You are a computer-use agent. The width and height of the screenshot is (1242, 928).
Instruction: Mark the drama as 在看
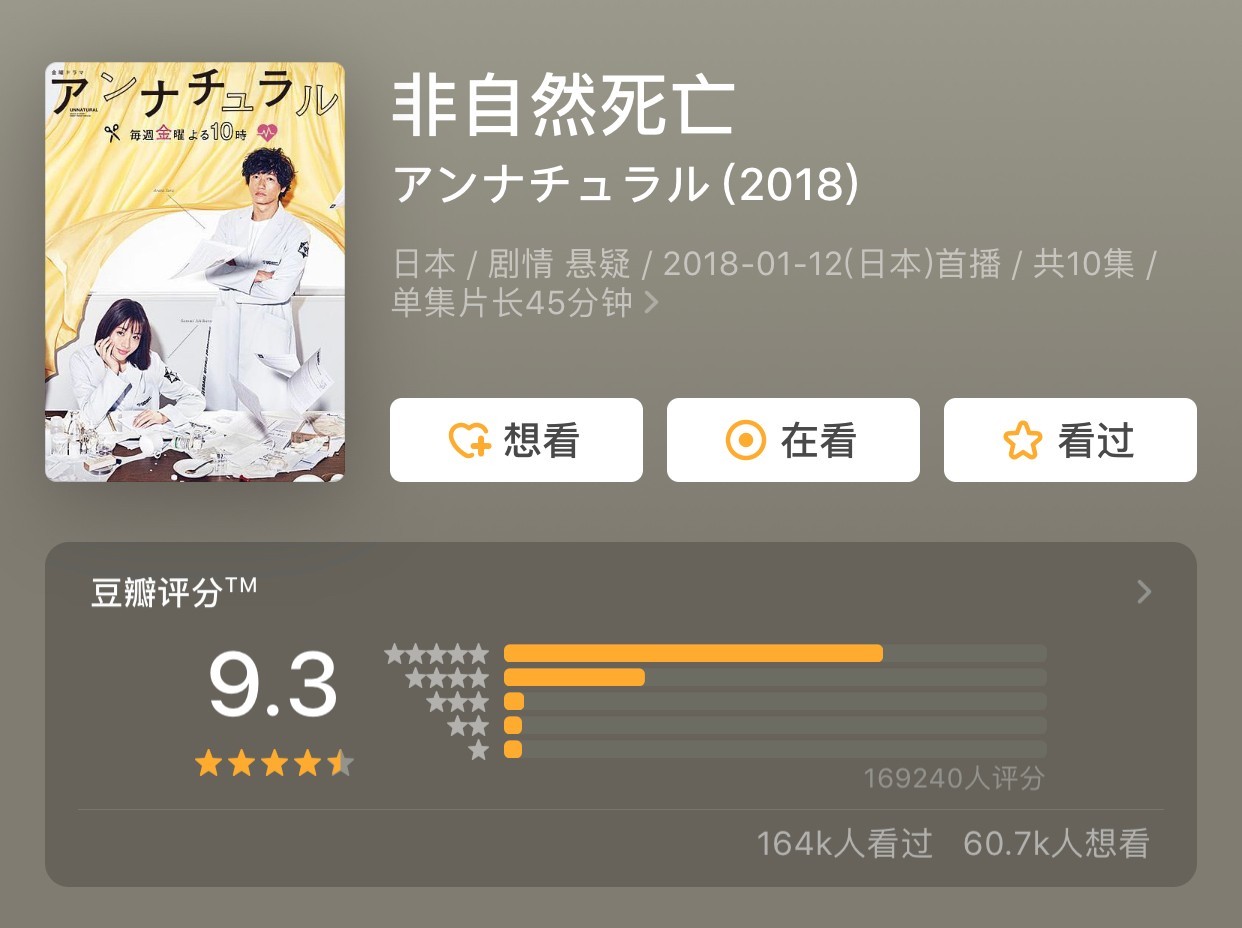tap(793, 440)
